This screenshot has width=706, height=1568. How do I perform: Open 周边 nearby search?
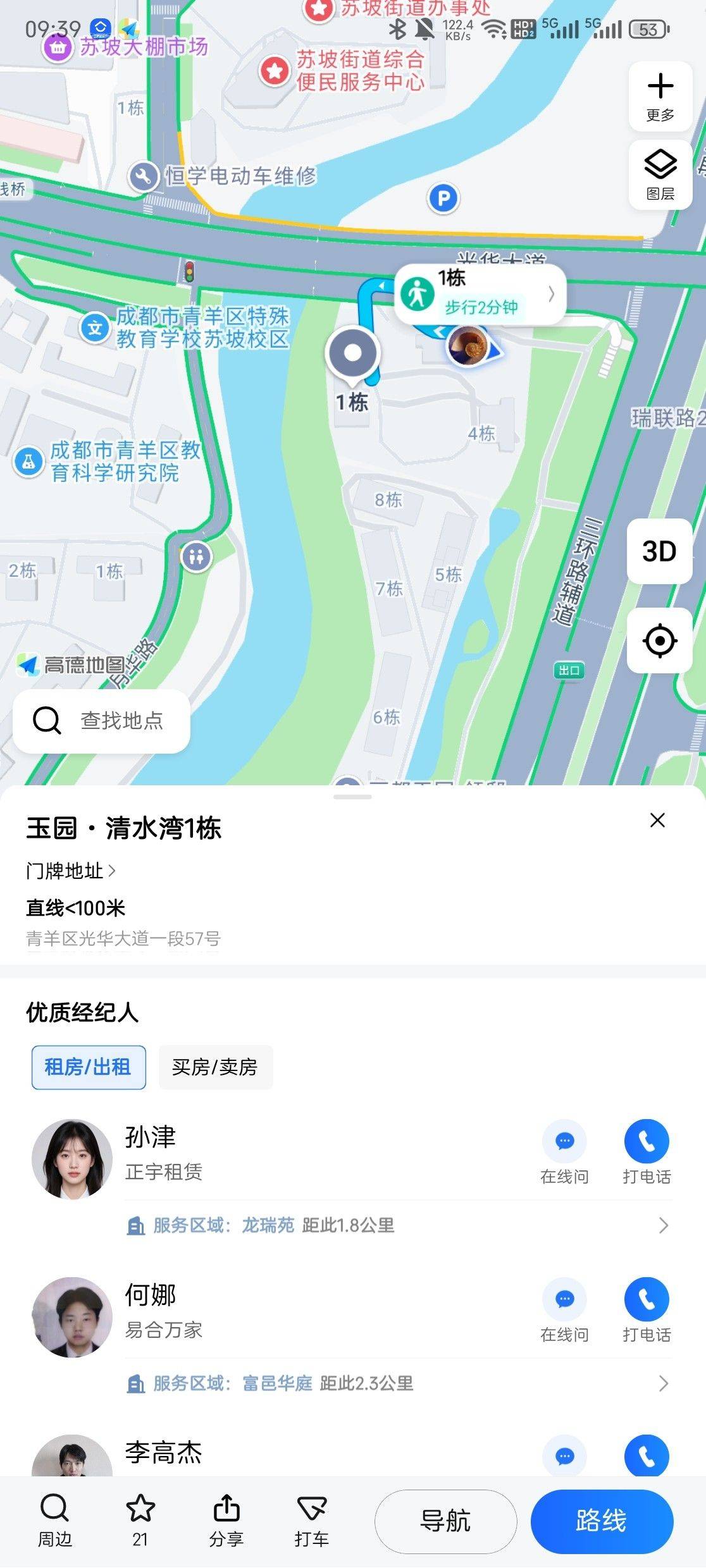(54, 1517)
